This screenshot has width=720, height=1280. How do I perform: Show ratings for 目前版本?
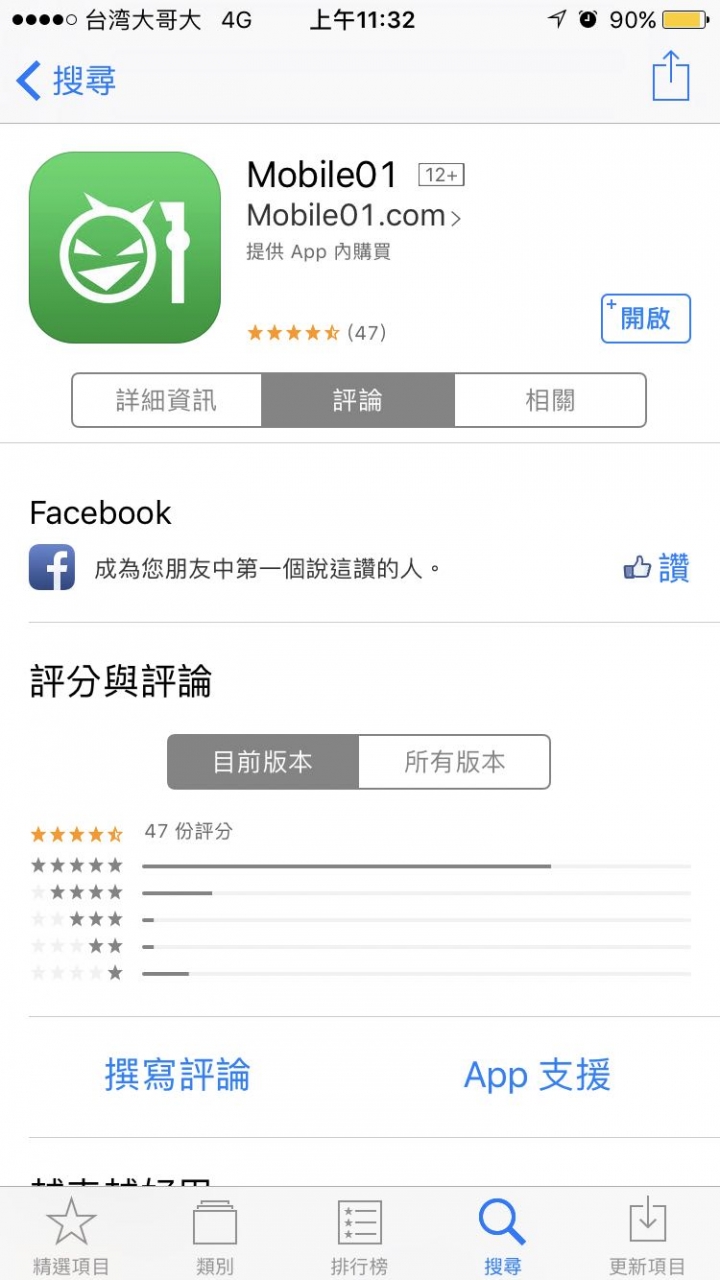(x=262, y=762)
